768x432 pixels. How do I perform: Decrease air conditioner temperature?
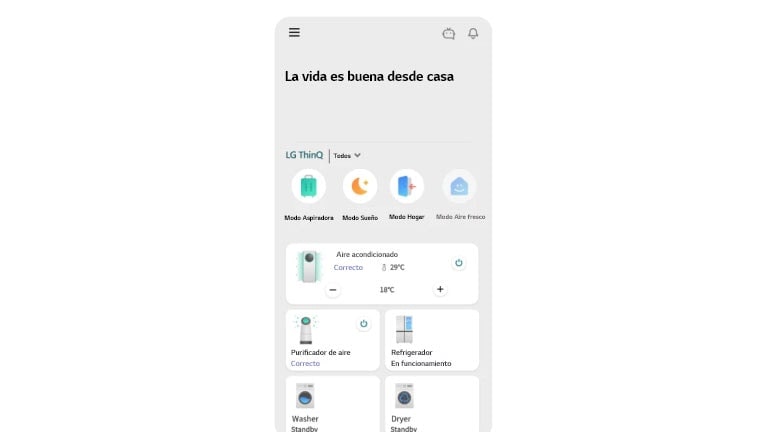click(x=333, y=290)
